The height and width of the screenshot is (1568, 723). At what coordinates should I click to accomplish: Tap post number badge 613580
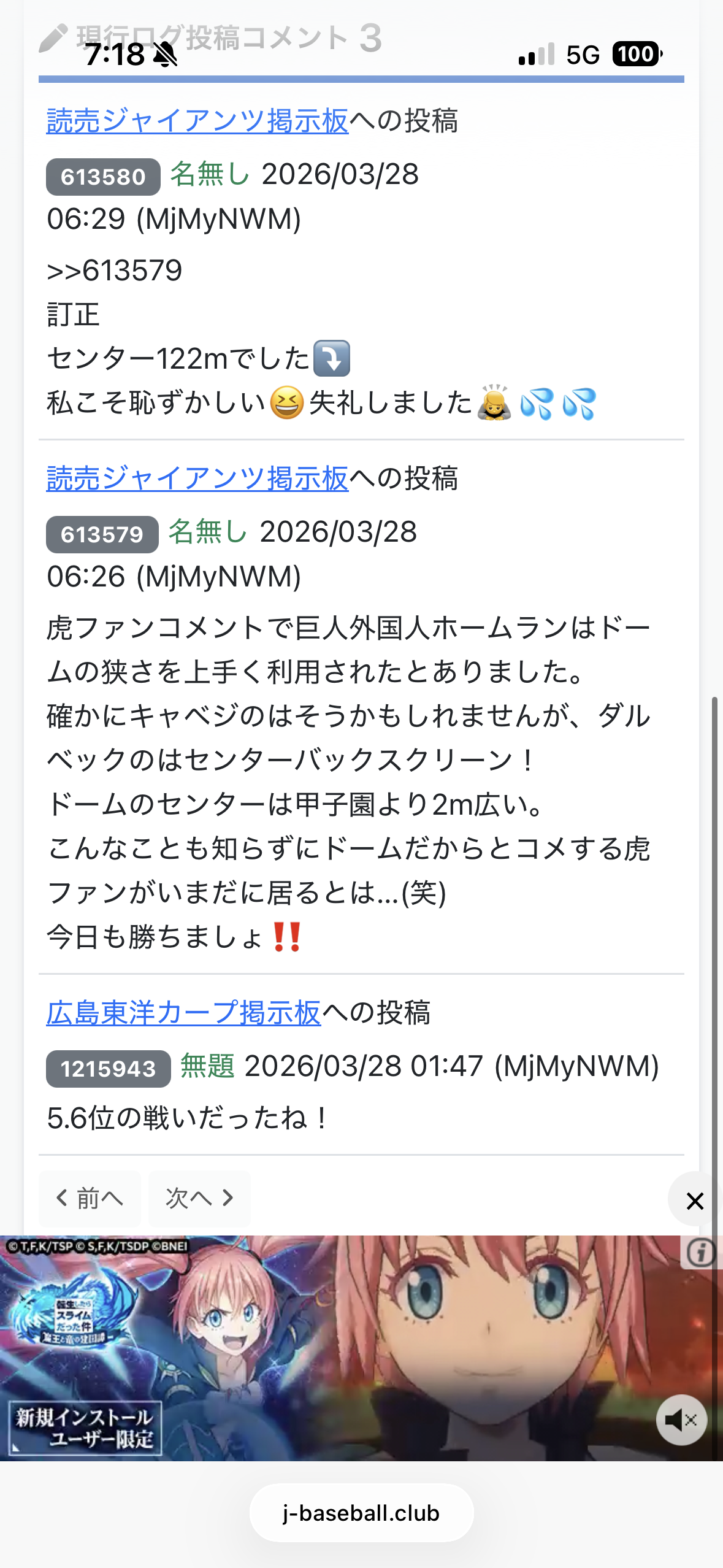point(103,177)
